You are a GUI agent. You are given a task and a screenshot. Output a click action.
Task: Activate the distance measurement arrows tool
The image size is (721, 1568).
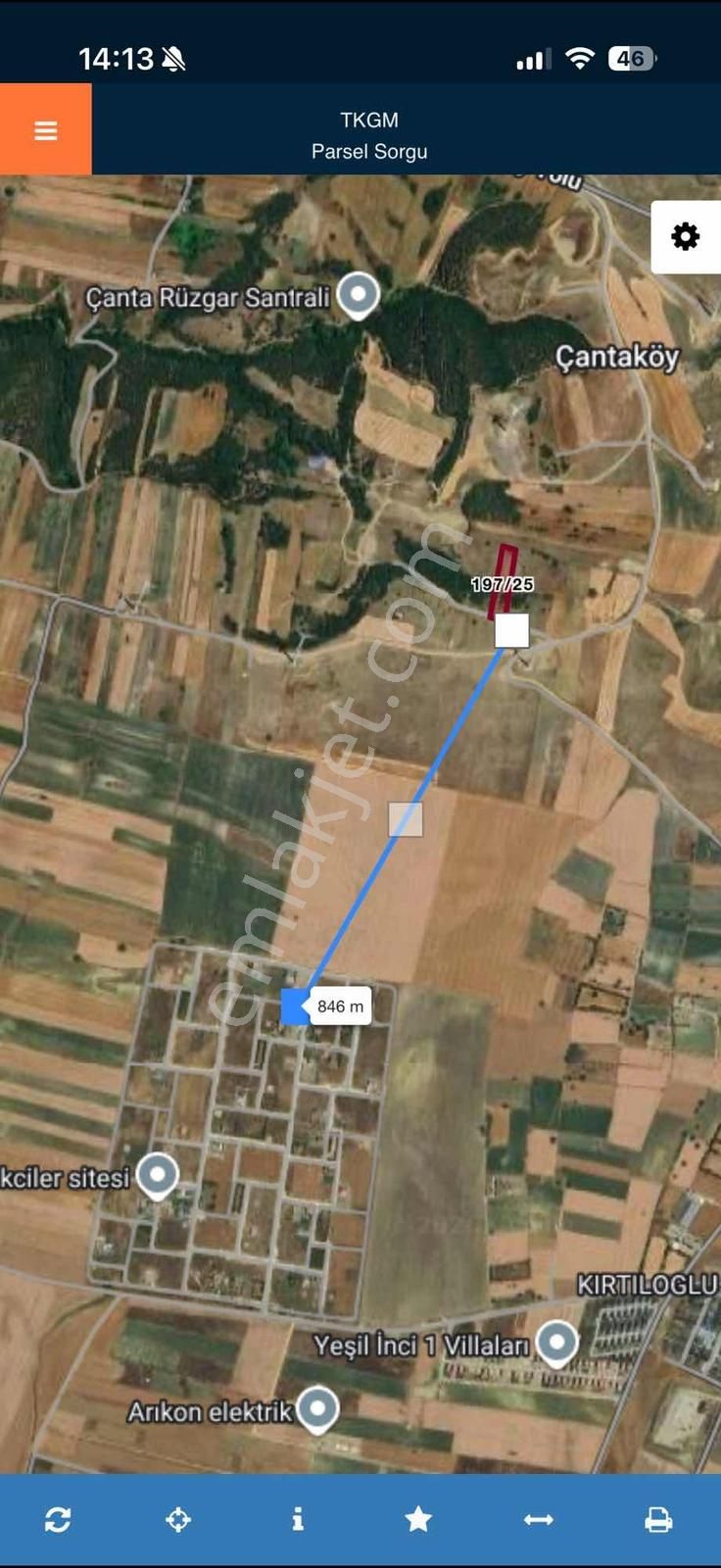coord(540,1518)
